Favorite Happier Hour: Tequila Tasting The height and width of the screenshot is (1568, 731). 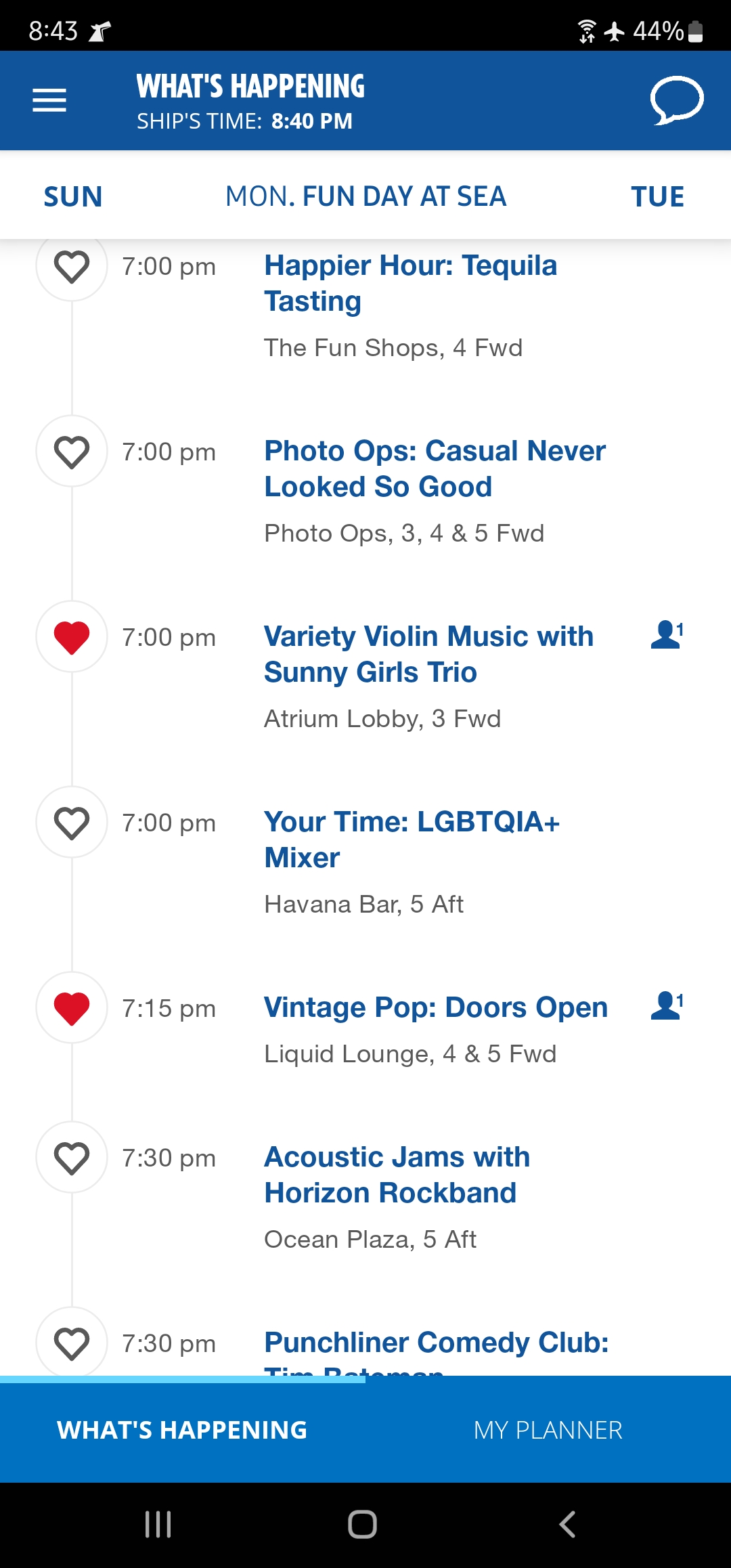tap(72, 266)
